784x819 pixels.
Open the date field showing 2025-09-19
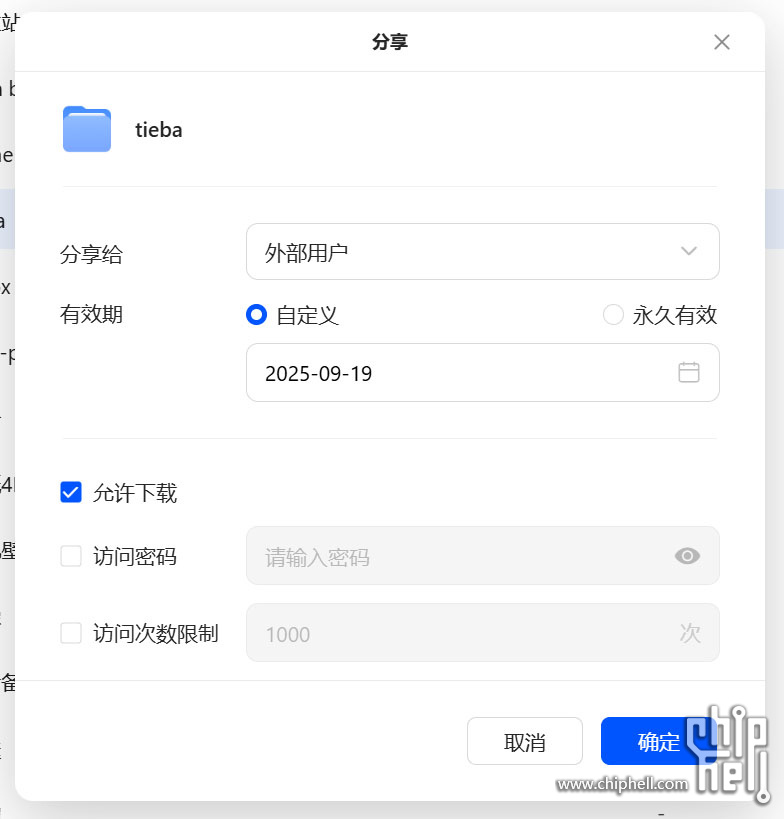[x=482, y=373]
